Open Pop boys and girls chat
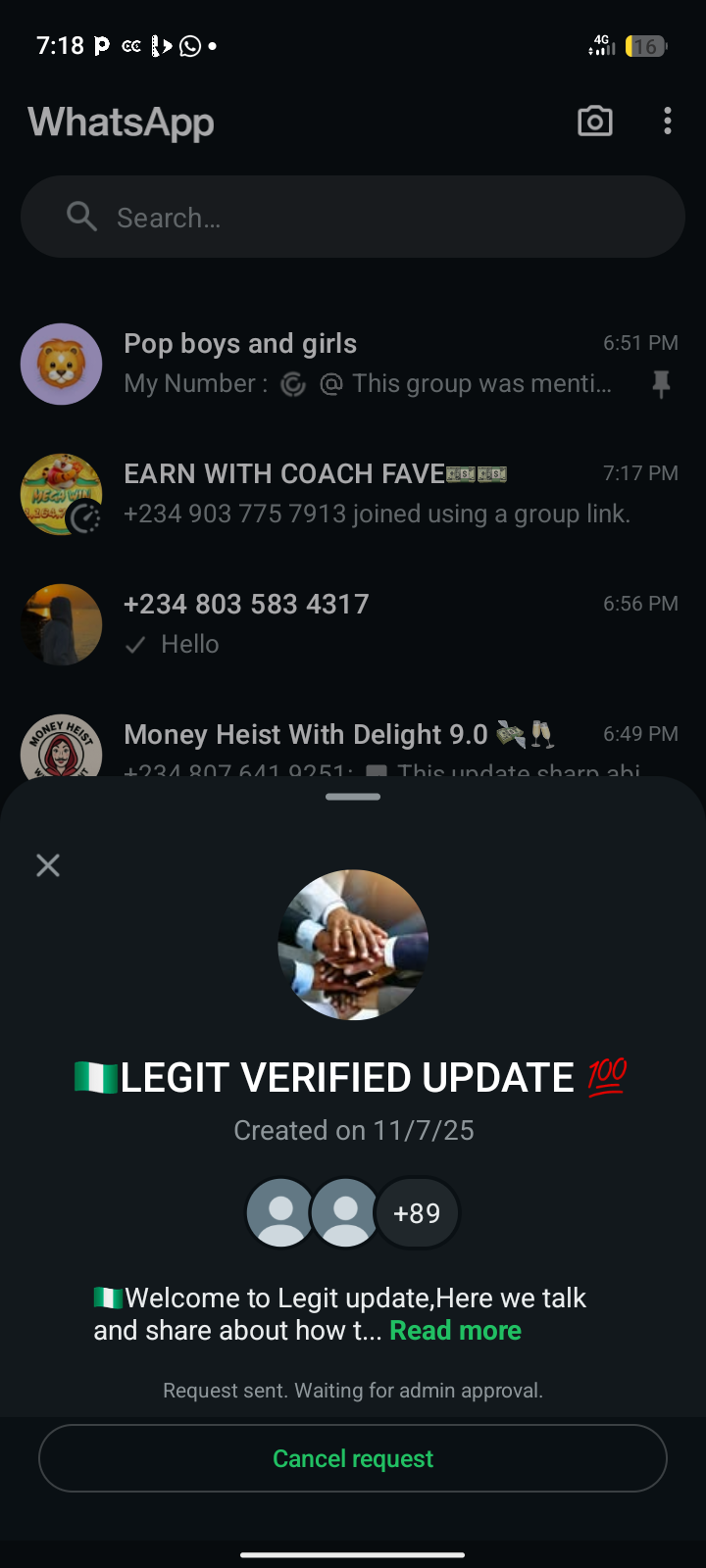Image resolution: width=706 pixels, height=1568 pixels. point(353,364)
